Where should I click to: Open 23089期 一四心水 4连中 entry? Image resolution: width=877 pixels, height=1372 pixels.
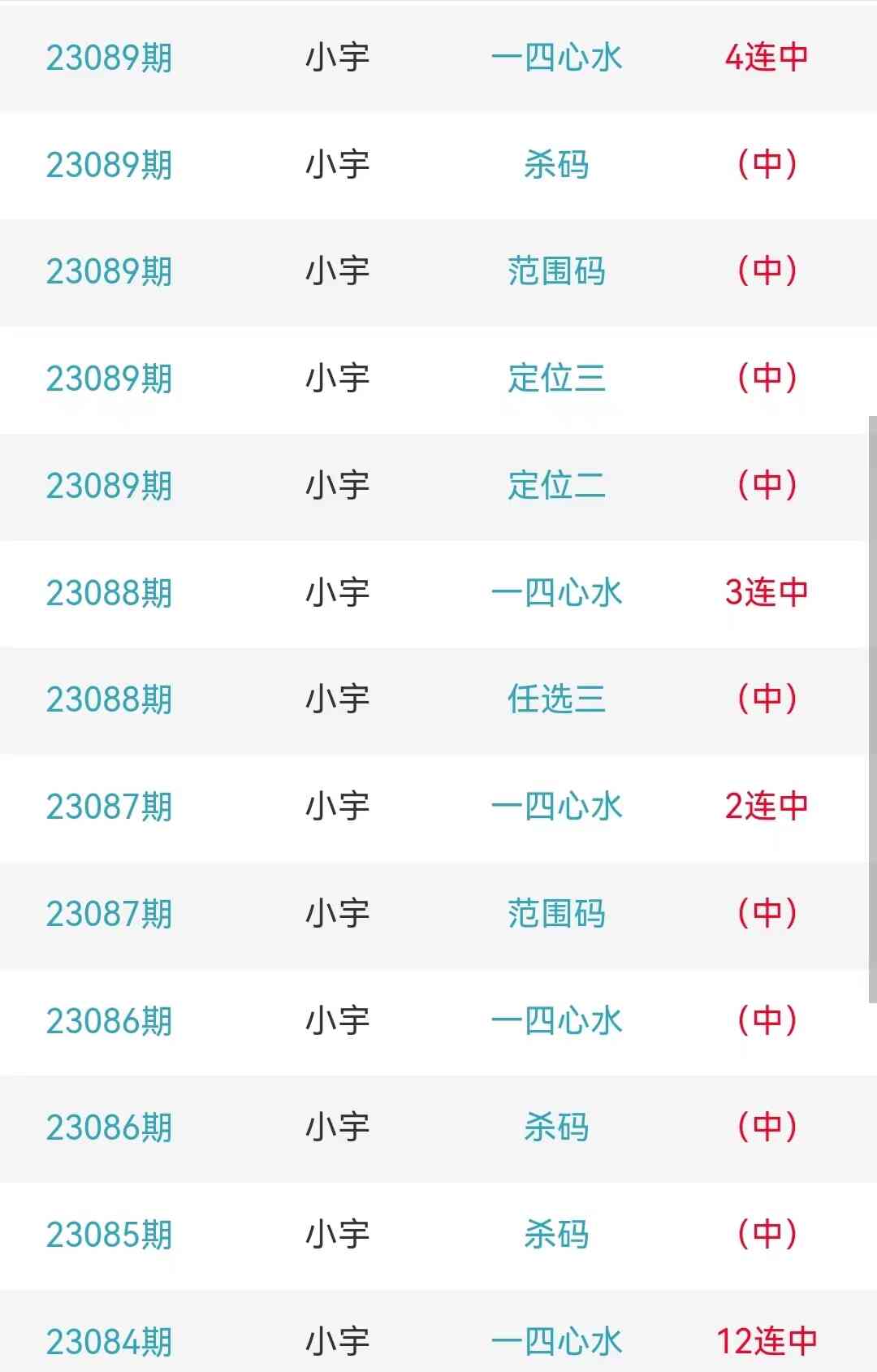[x=556, y=58]
